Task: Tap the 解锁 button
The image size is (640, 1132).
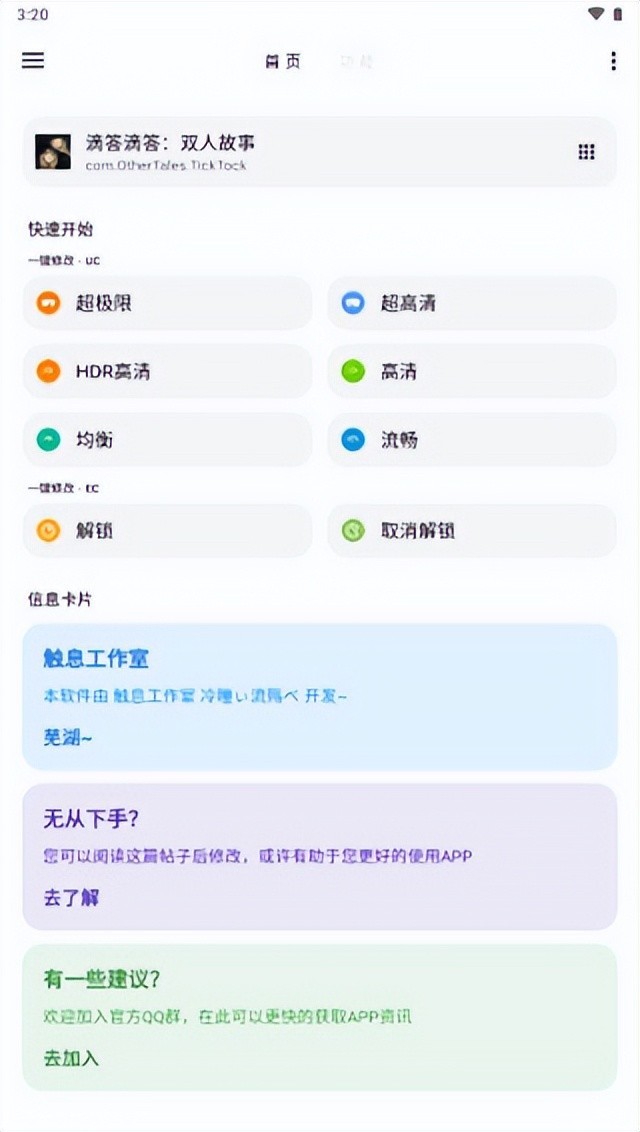Action: coord(167,531)
